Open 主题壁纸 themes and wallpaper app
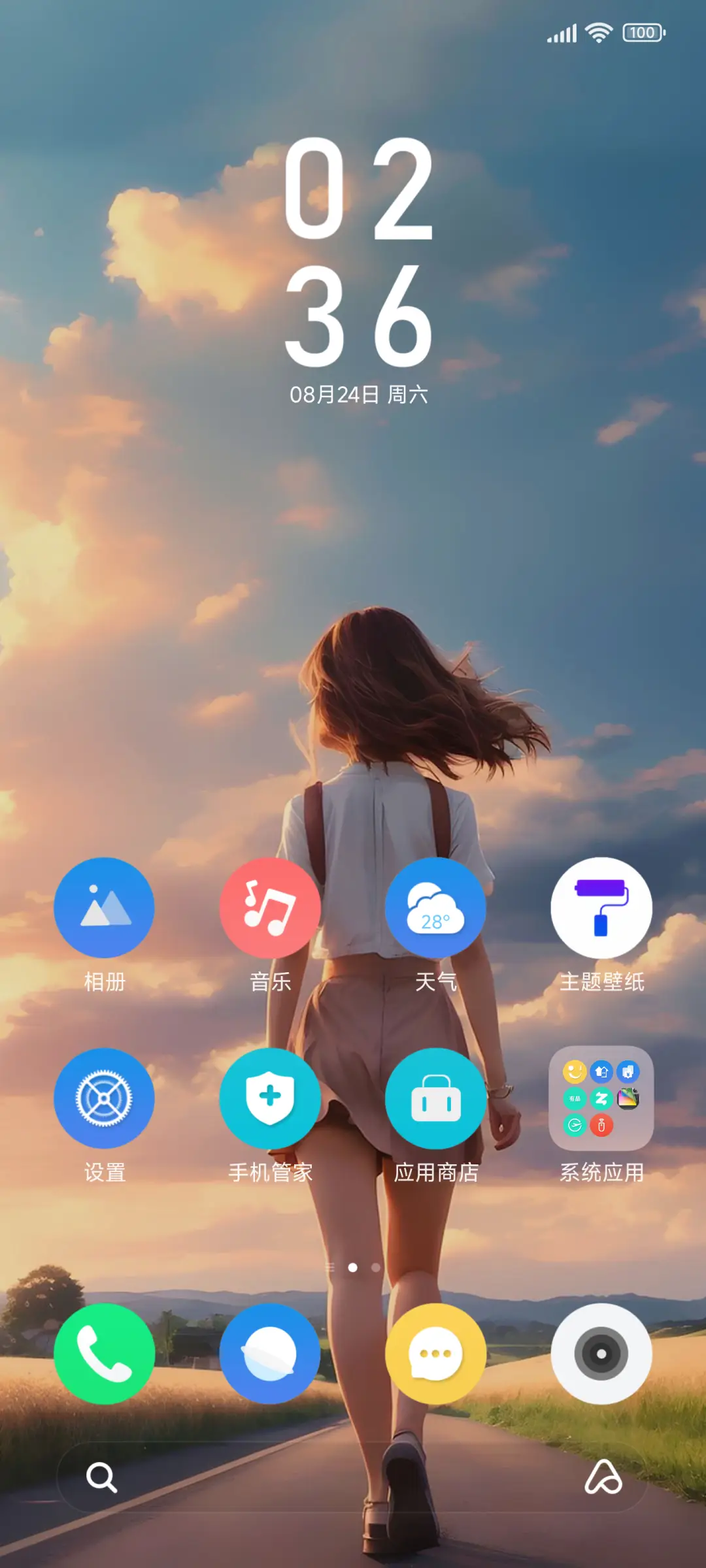Screen dimensions: 706x1568 [601, 908]
